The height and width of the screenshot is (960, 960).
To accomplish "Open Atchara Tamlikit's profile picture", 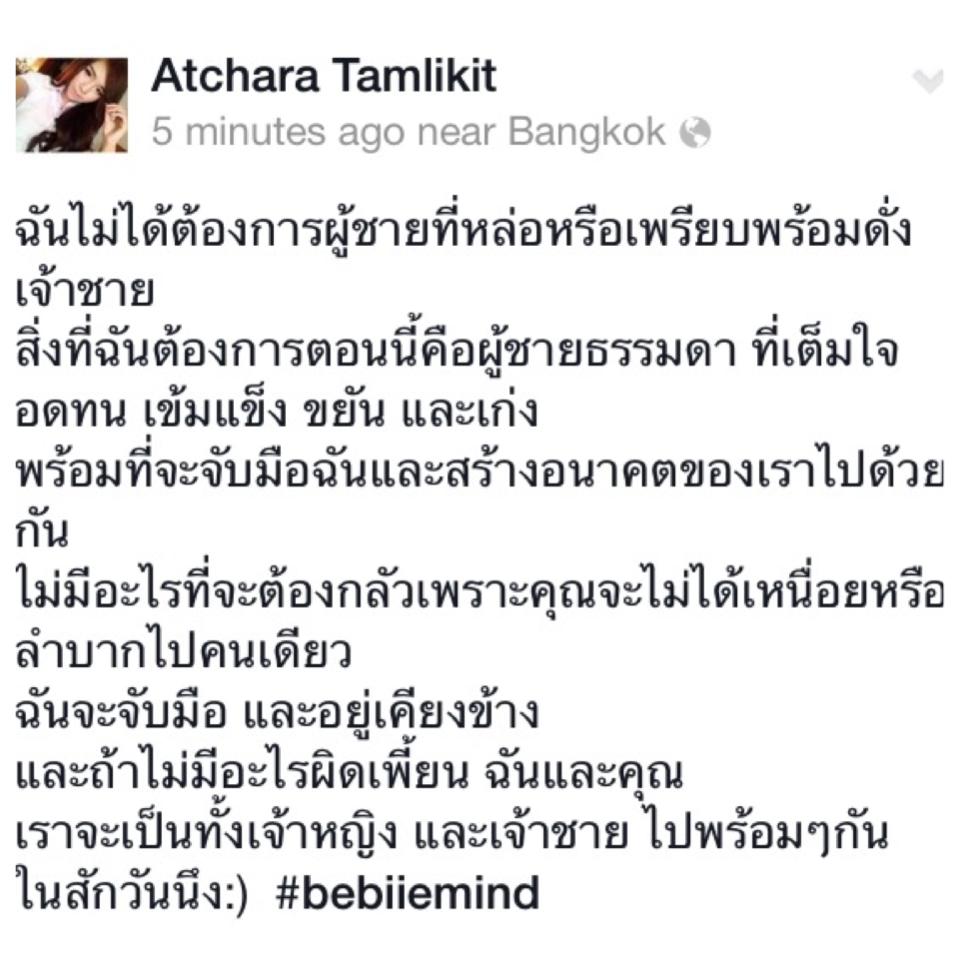I will [72, 105].
